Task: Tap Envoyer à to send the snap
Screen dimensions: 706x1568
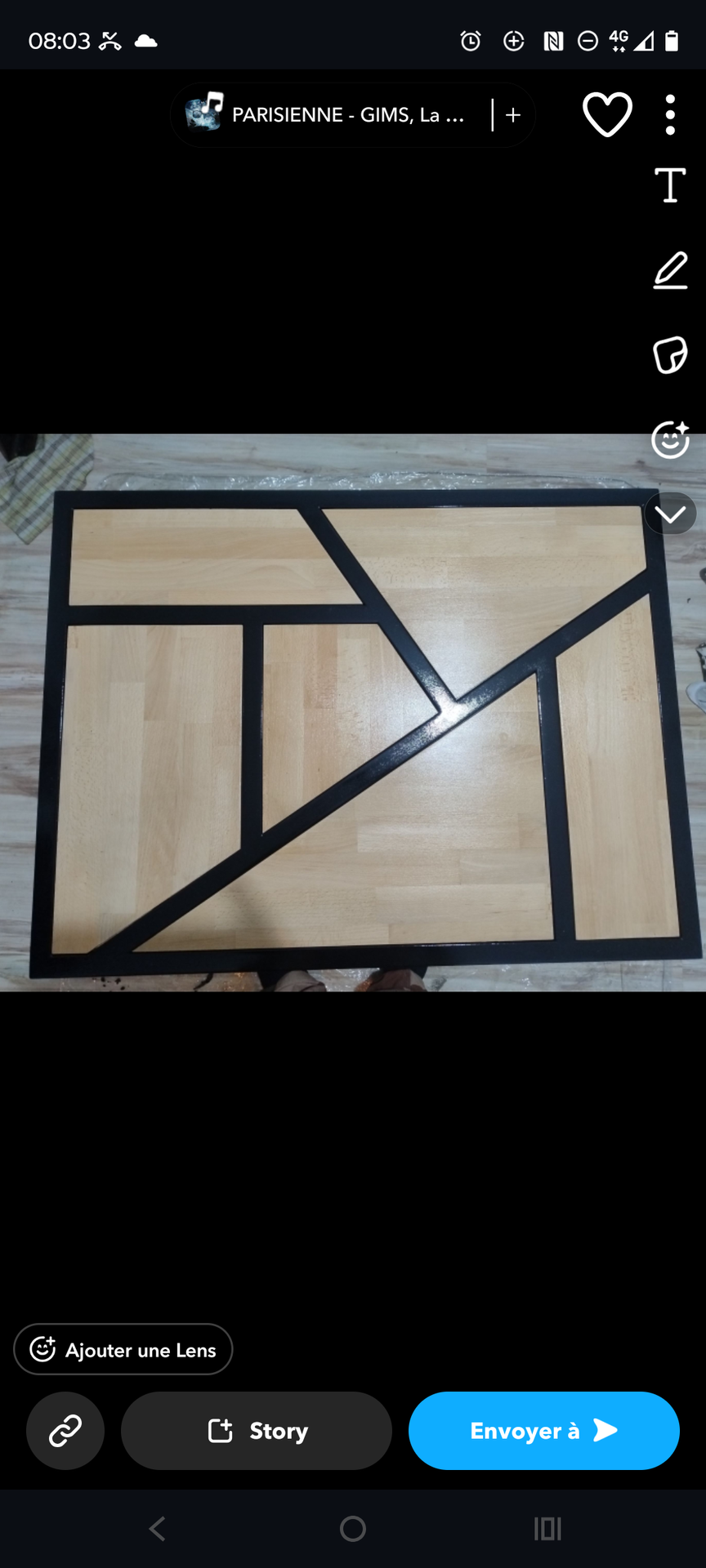Action: coord(544,1431)
